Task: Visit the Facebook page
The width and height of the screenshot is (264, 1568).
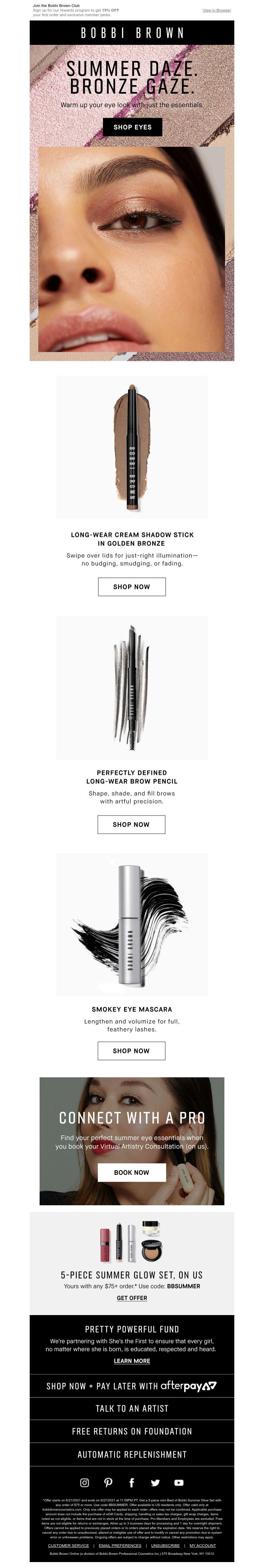Action: [x=131, y=1483]
